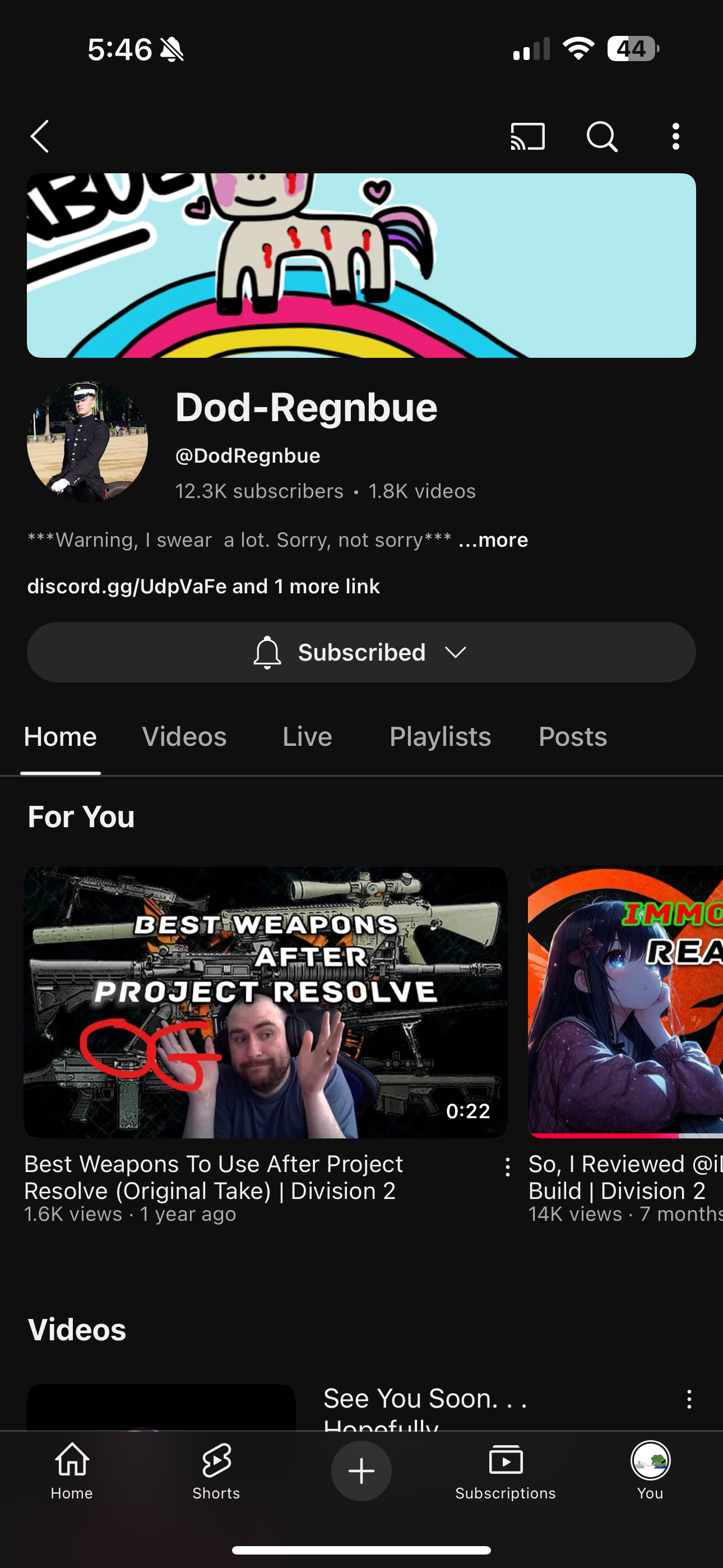Switch to the Posts tab
Viewport: 723px width, 1568px height.
coord(572,736)
